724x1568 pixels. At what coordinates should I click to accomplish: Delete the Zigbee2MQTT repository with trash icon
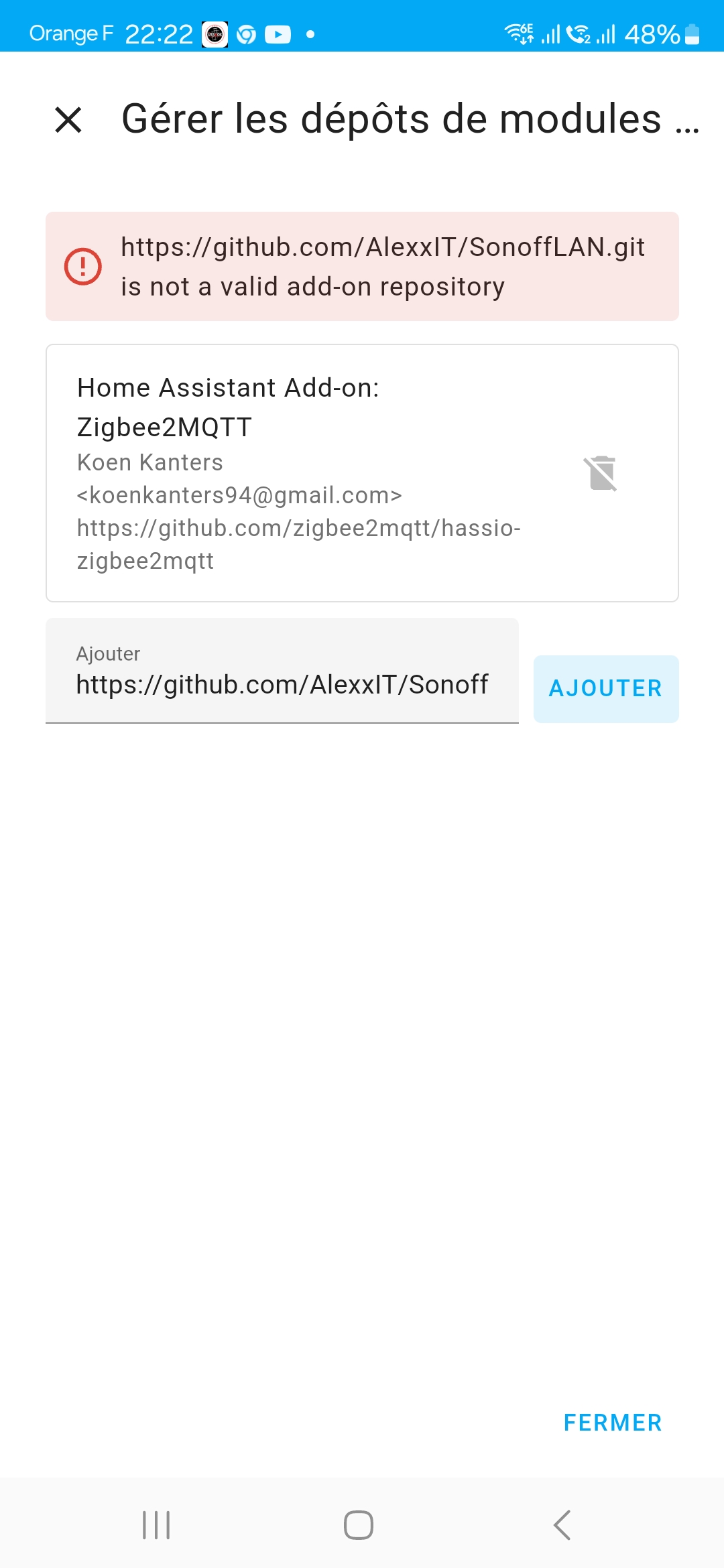(601, 473)
